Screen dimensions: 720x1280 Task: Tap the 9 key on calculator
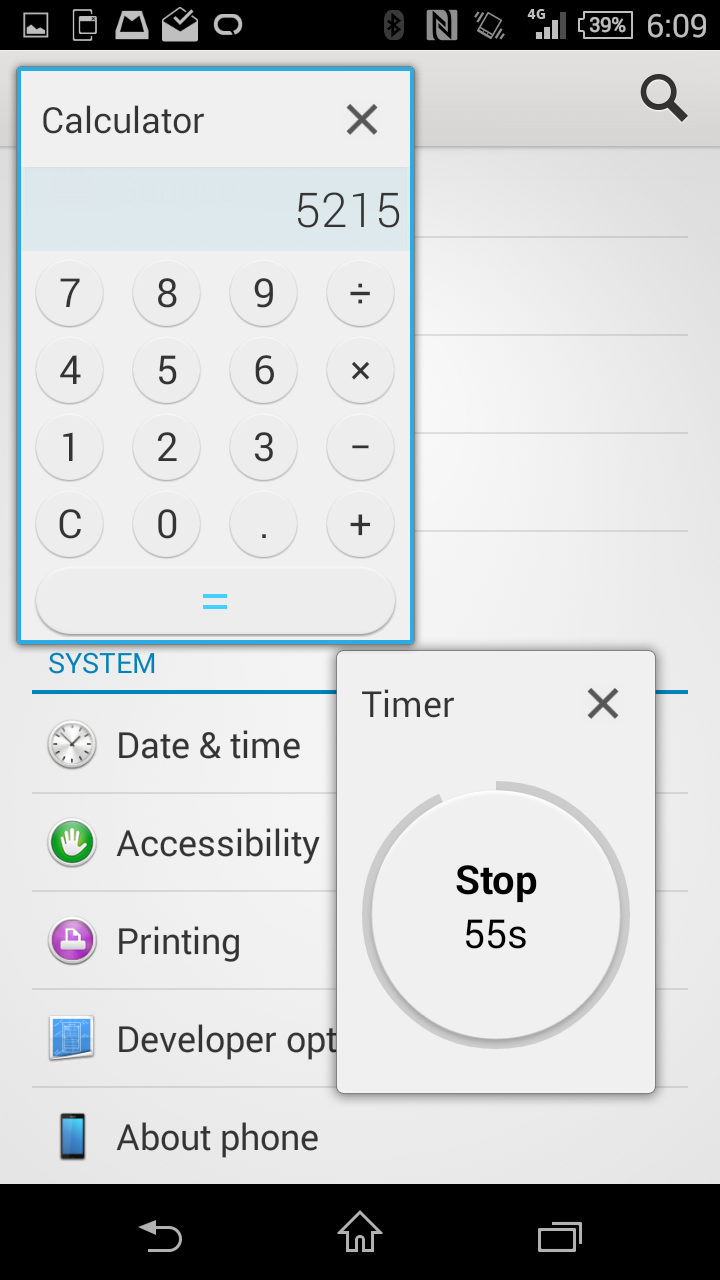pyautogui.click(x=263, y=293)
